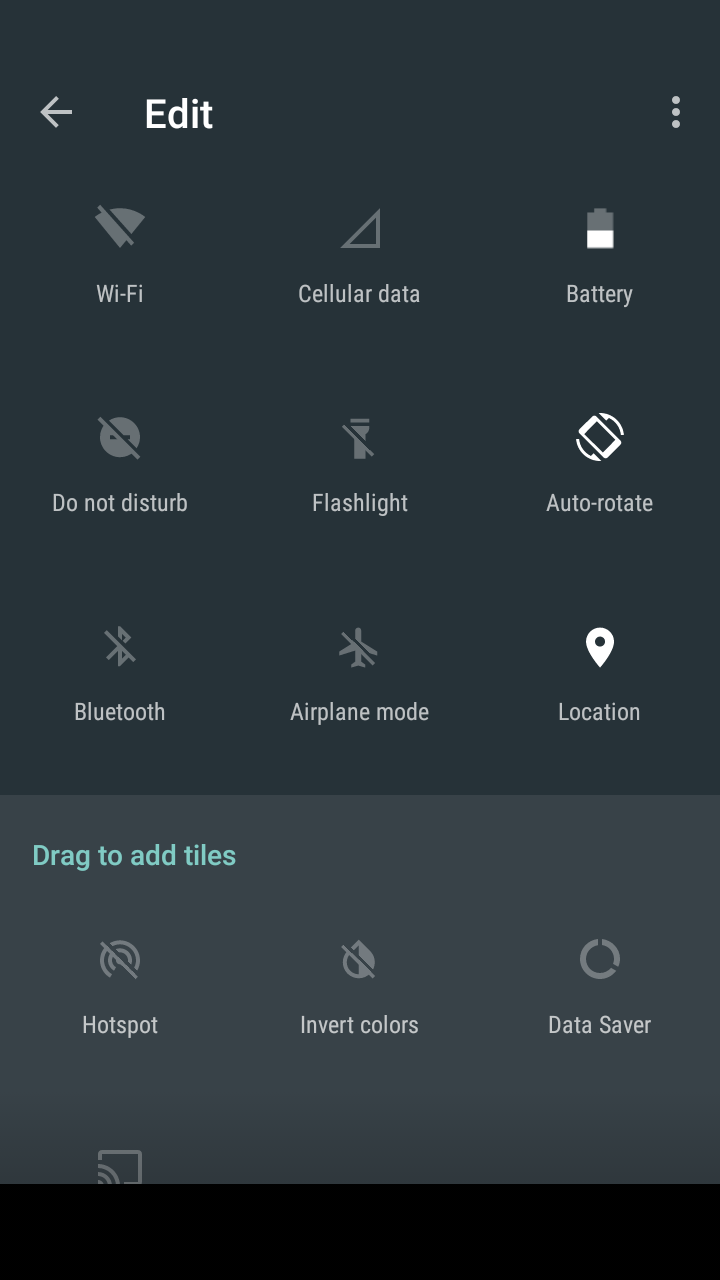Go back from the Edit screen

[56, 113]
